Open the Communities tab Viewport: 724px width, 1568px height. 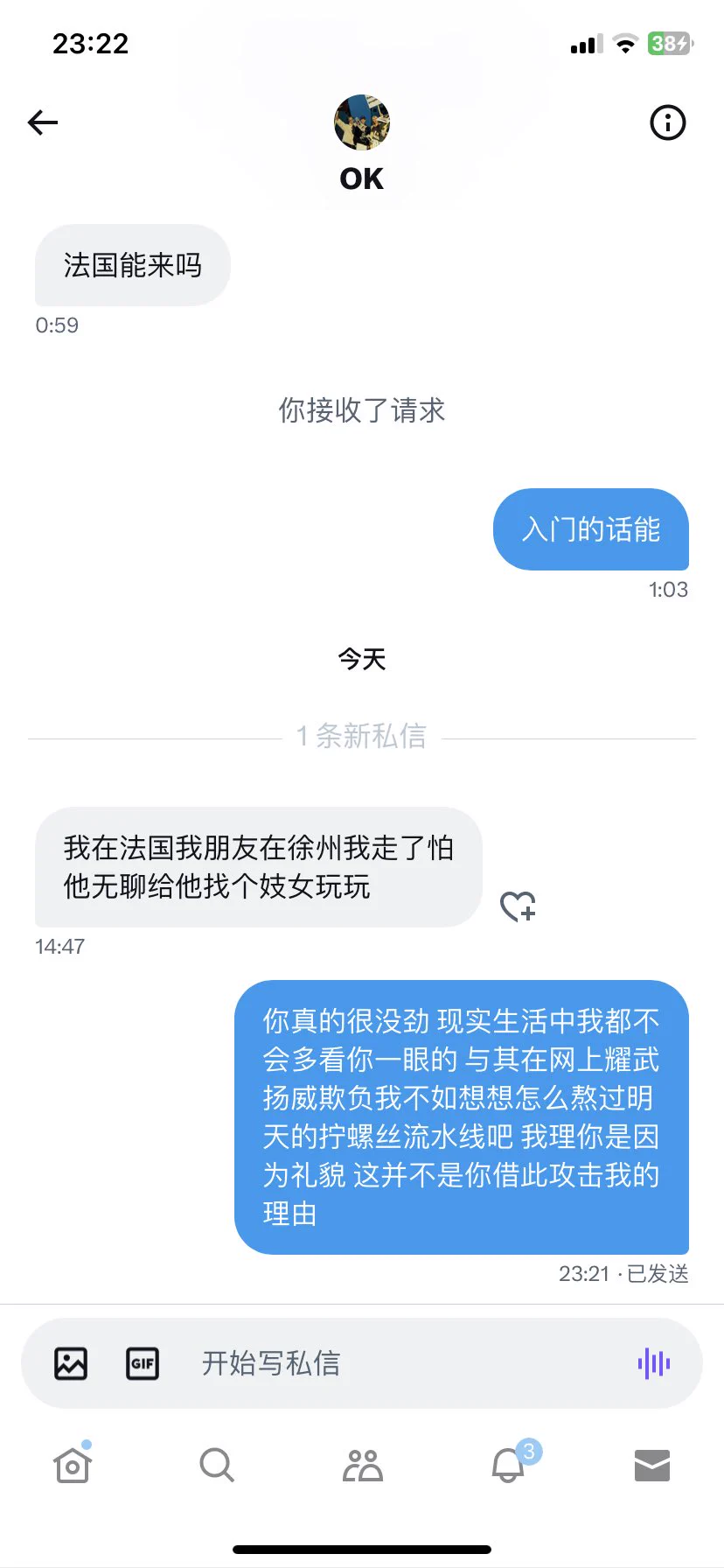click(x=362, y=1466)
